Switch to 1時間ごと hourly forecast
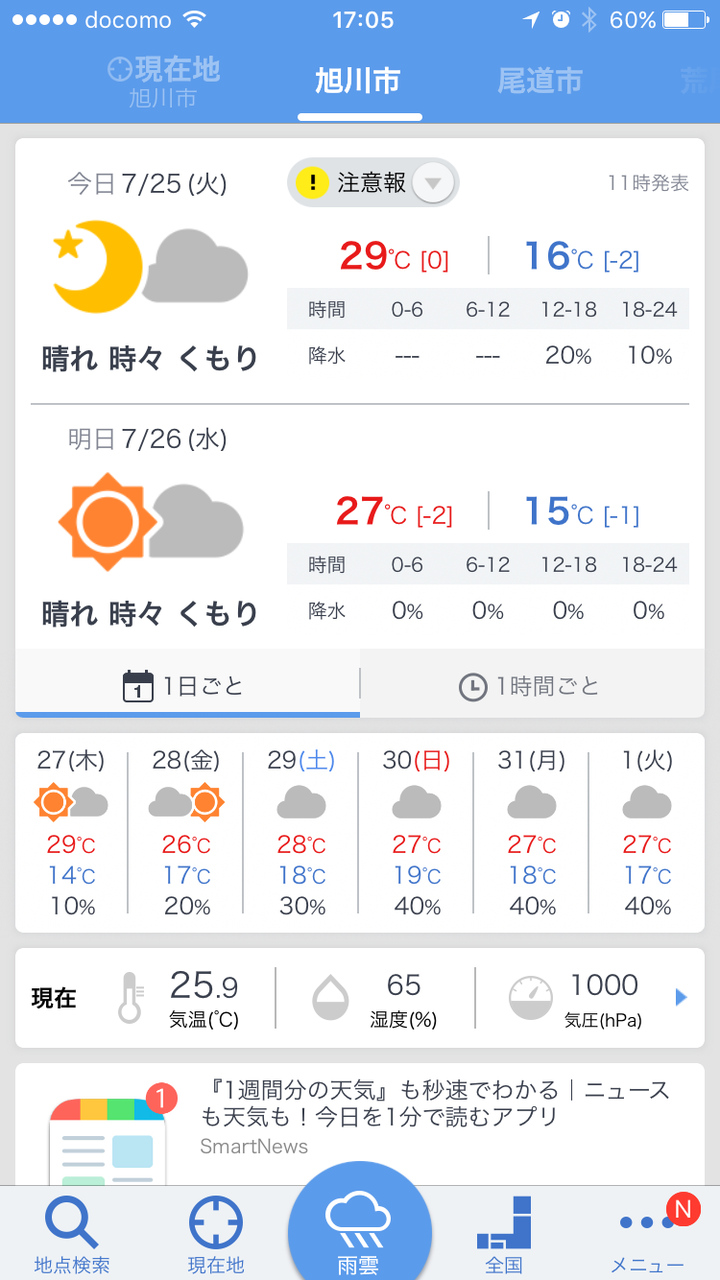The width and height of the screenshot is (720, 1280). coord(530,686)
